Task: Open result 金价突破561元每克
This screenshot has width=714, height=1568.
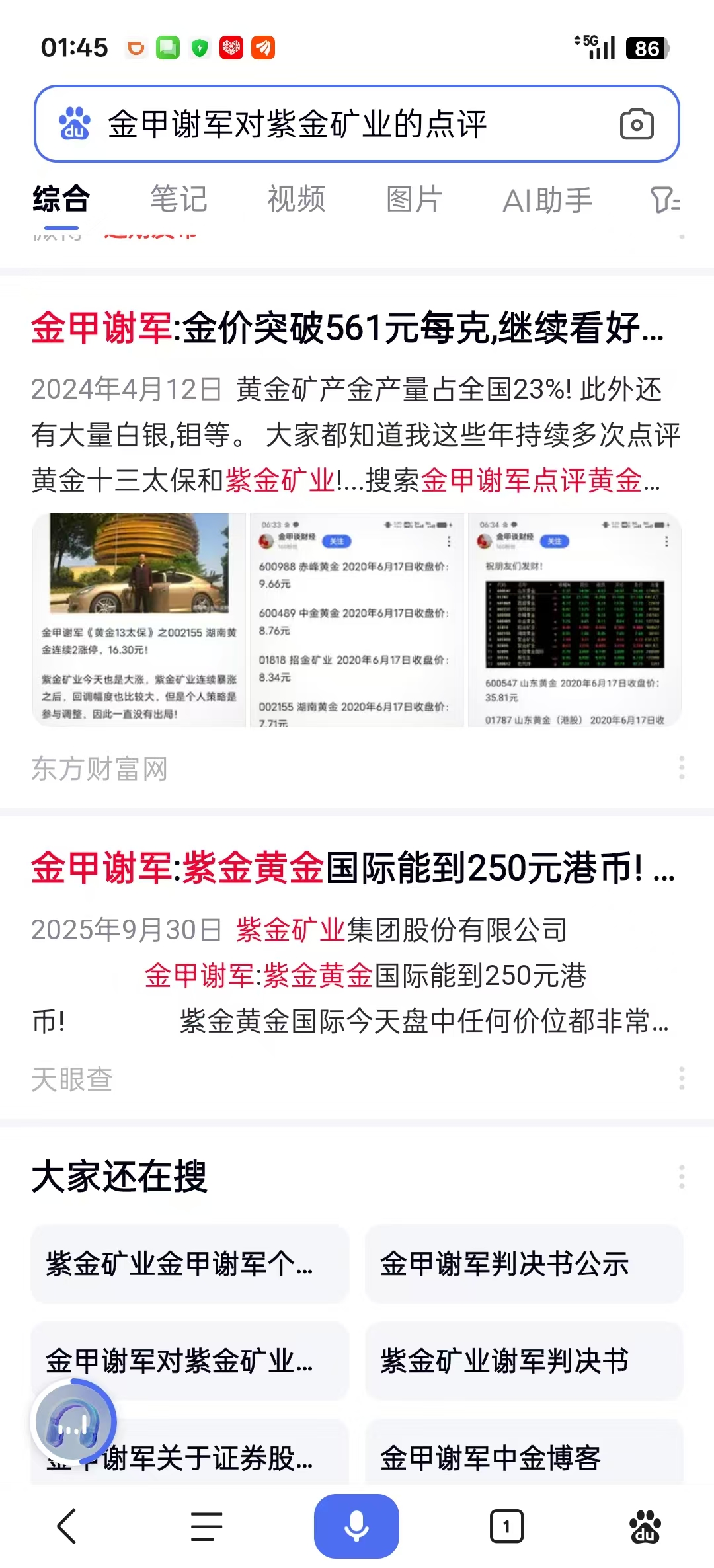Action: [x=348, y=328]
